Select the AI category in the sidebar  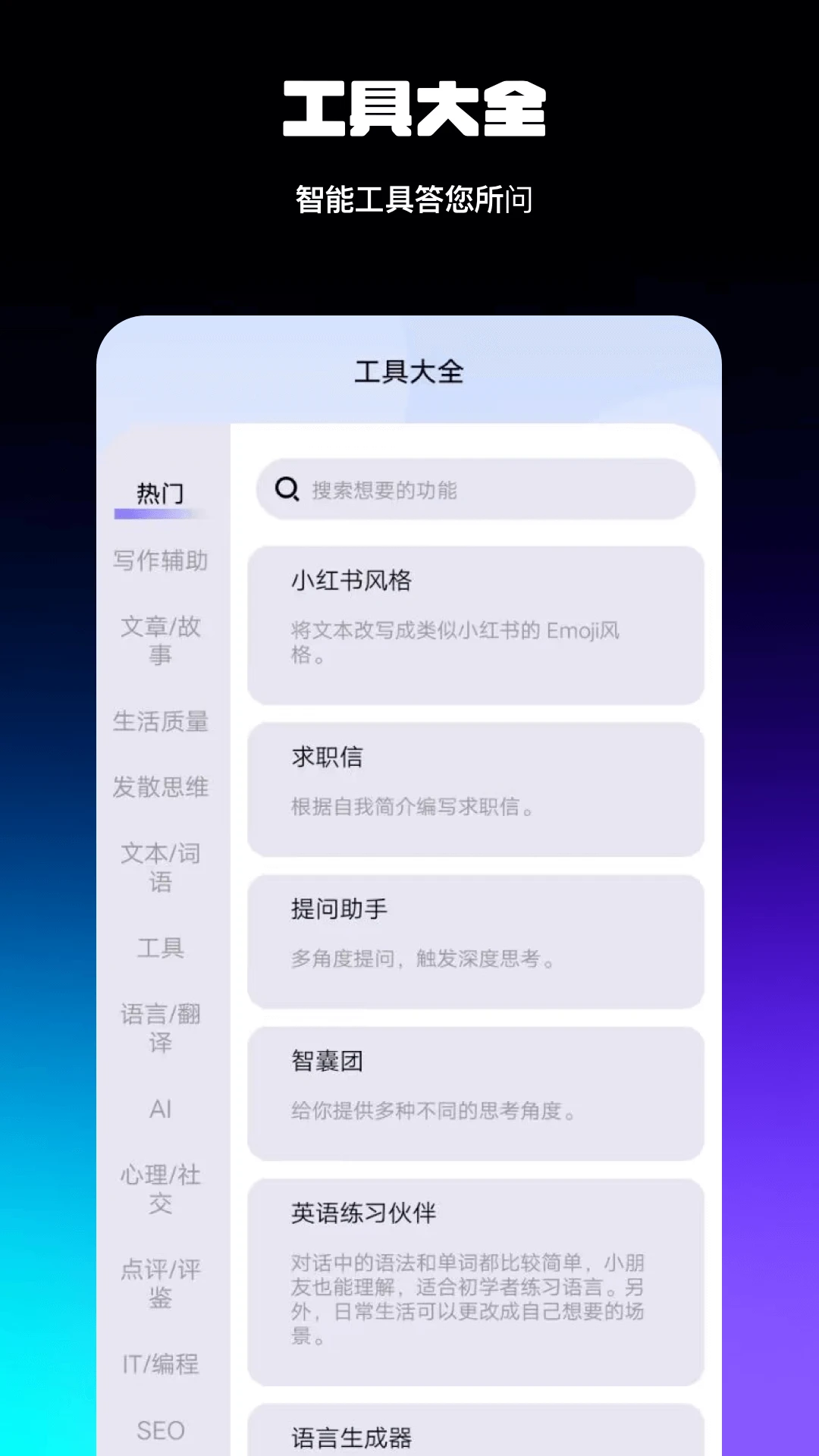pyautogui.click(x=160, y=1109)
